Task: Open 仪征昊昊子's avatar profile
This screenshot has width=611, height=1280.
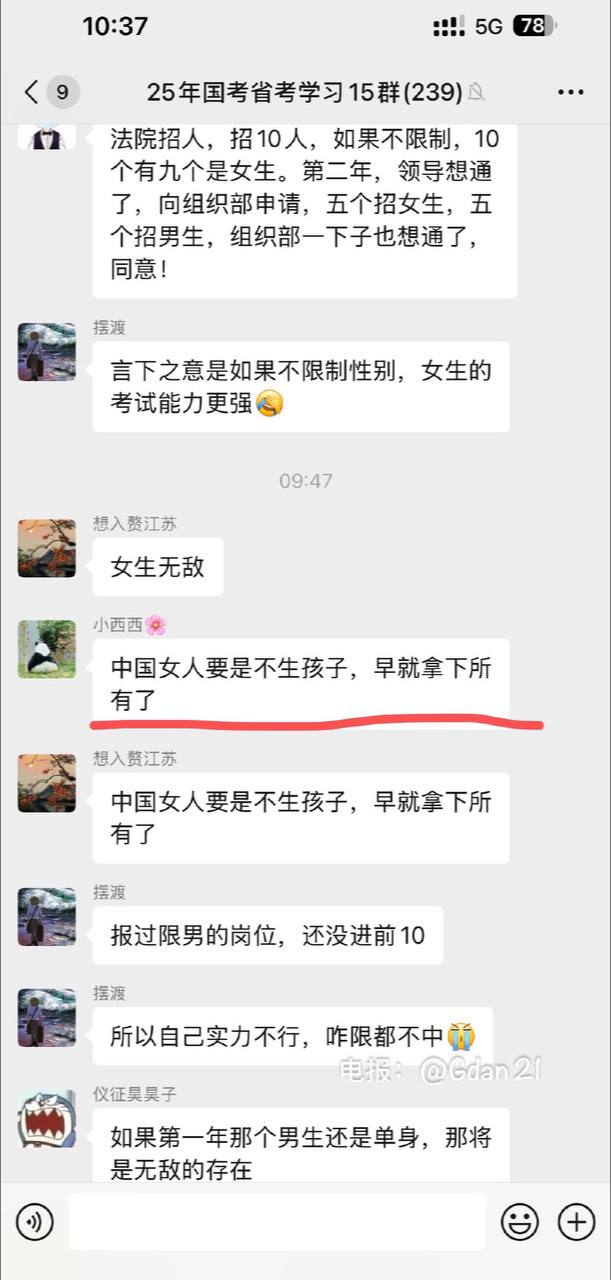Action: click(47, 1117)
